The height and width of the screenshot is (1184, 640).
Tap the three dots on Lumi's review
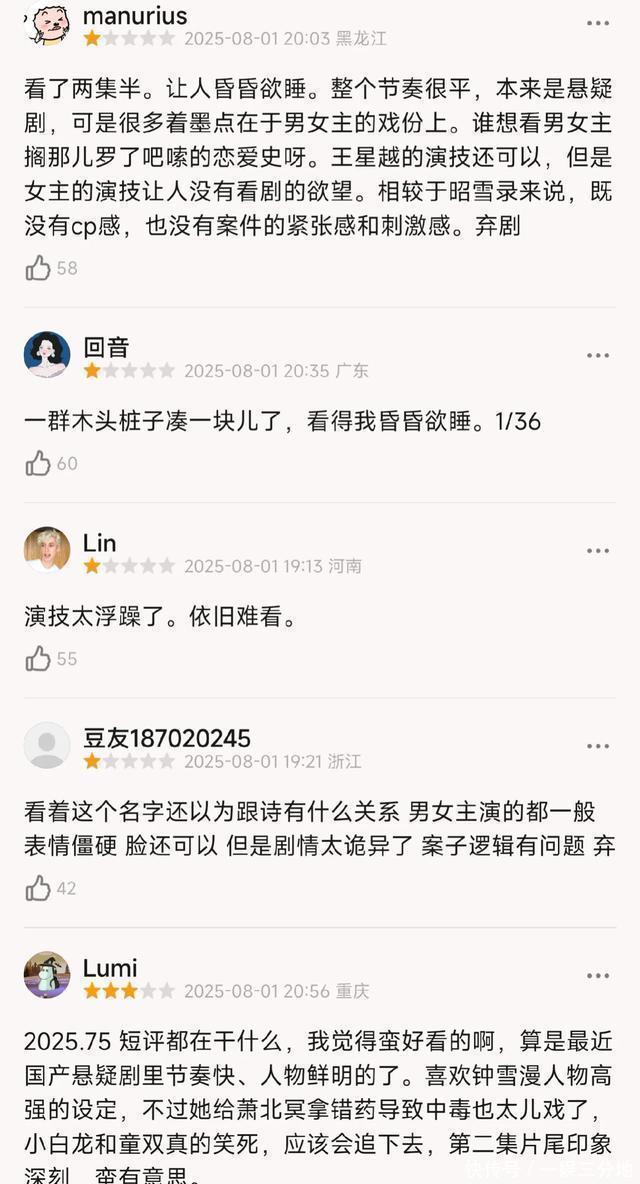[598, 976]
